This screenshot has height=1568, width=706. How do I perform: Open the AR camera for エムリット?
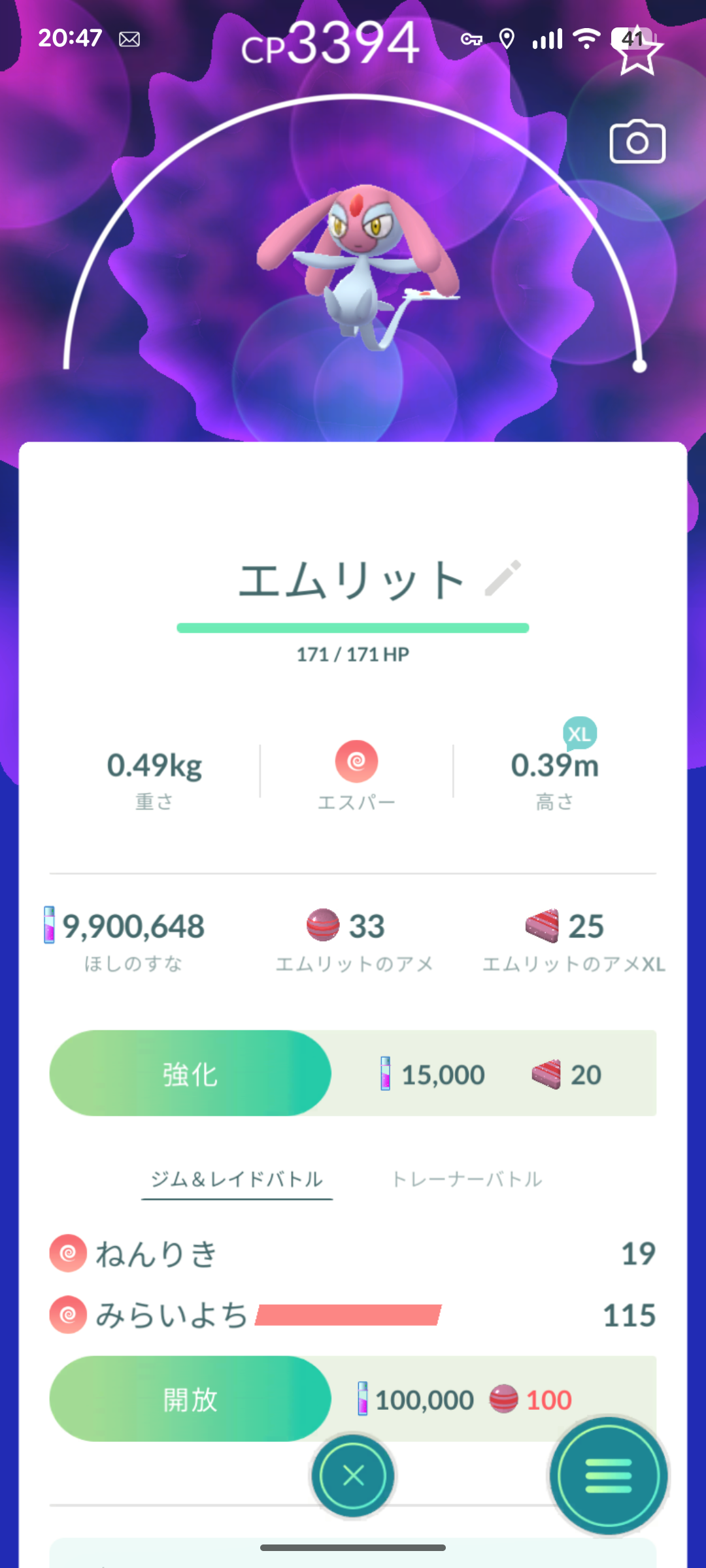tap(637, 142)
